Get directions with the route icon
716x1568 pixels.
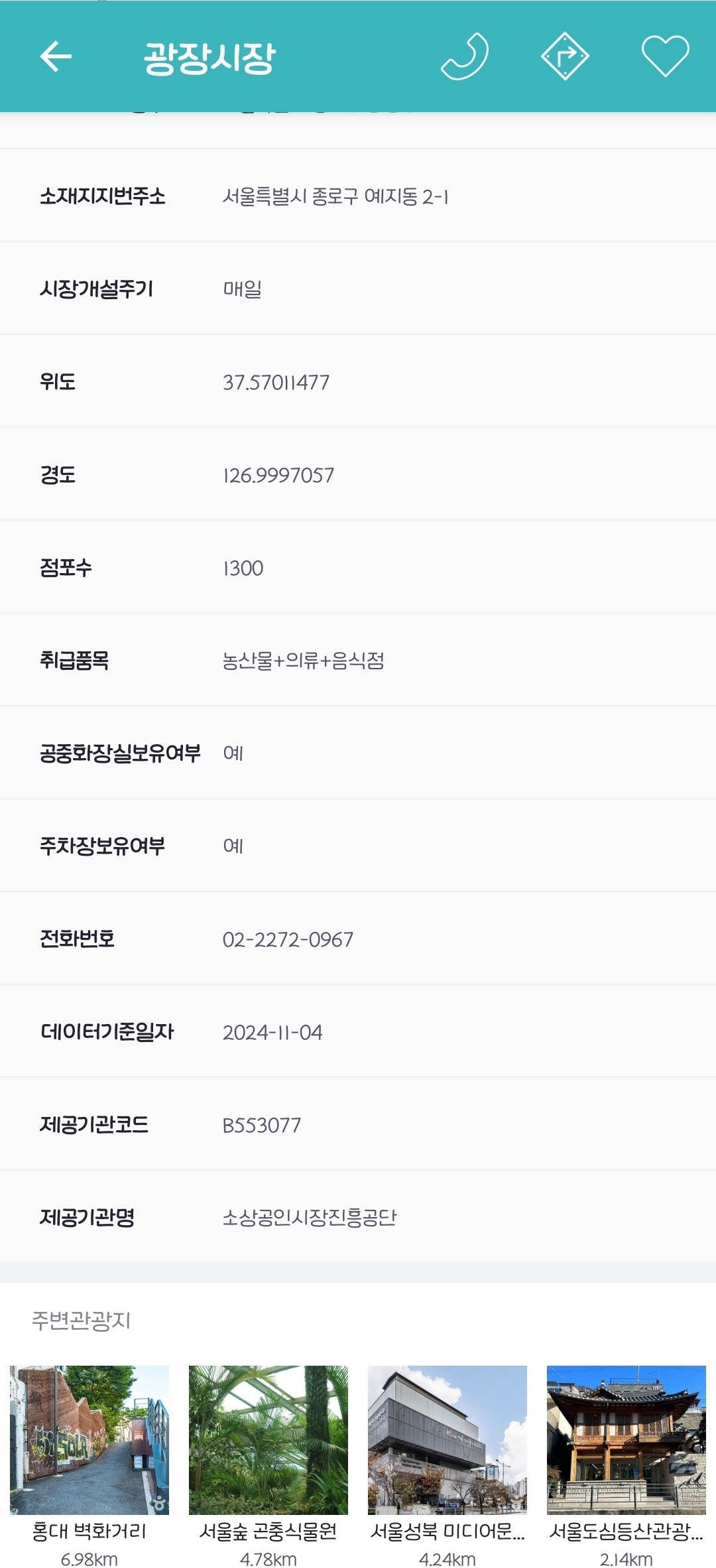point(565,56)
